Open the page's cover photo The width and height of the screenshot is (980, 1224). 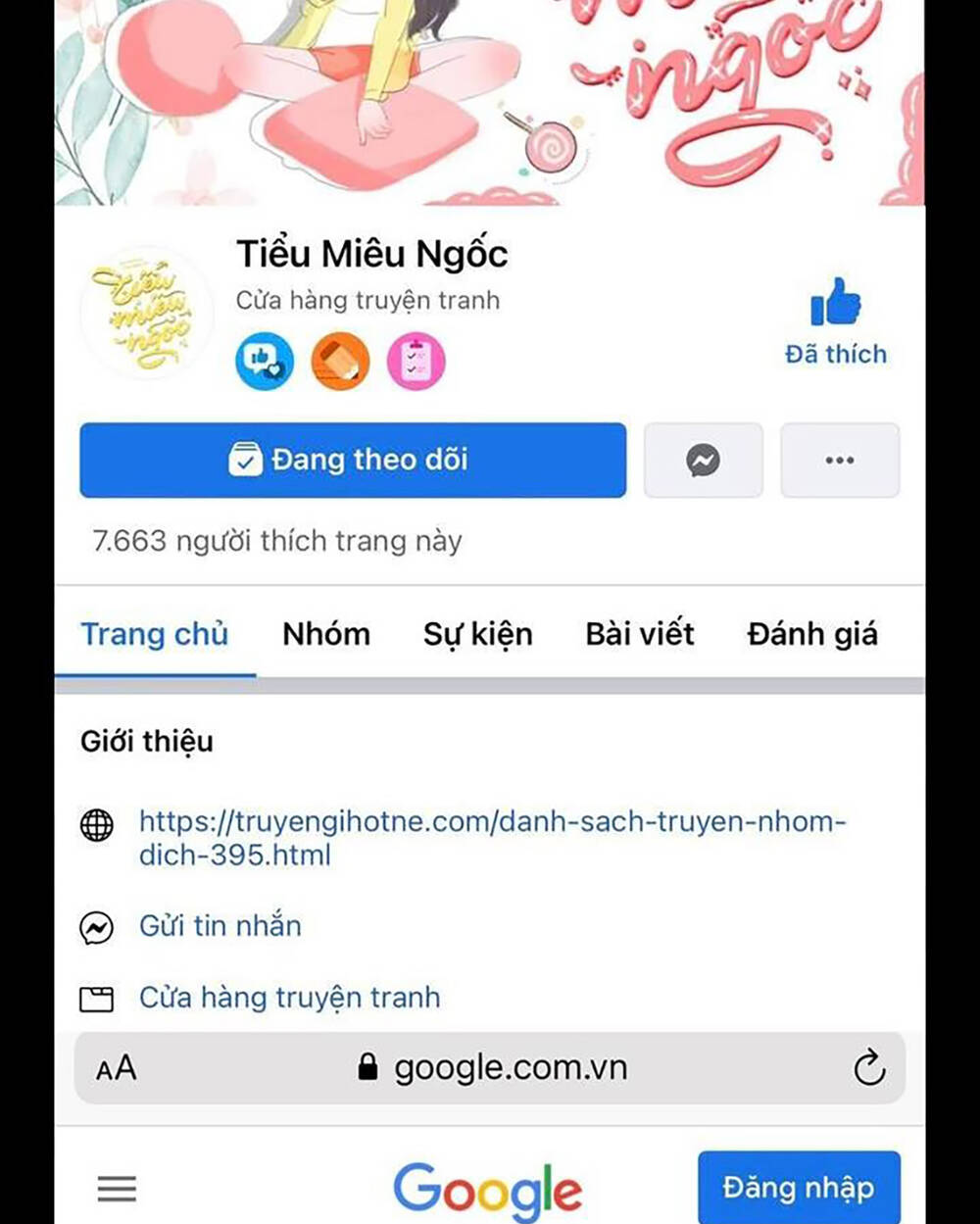point(490,98)
